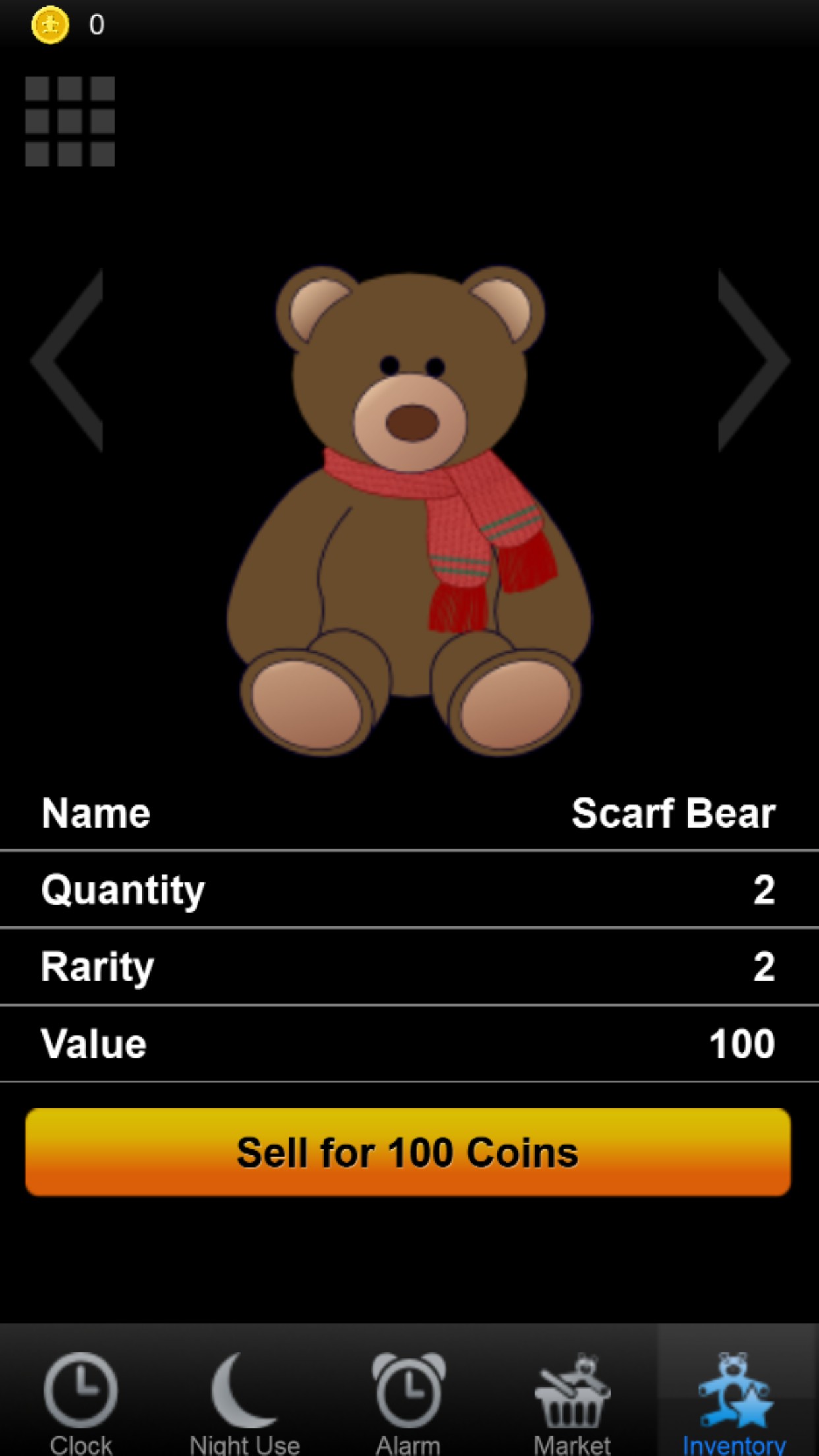Open the Market tab
The width and height of the screenshot is (819, 1456).
(x=572, y=1401)
